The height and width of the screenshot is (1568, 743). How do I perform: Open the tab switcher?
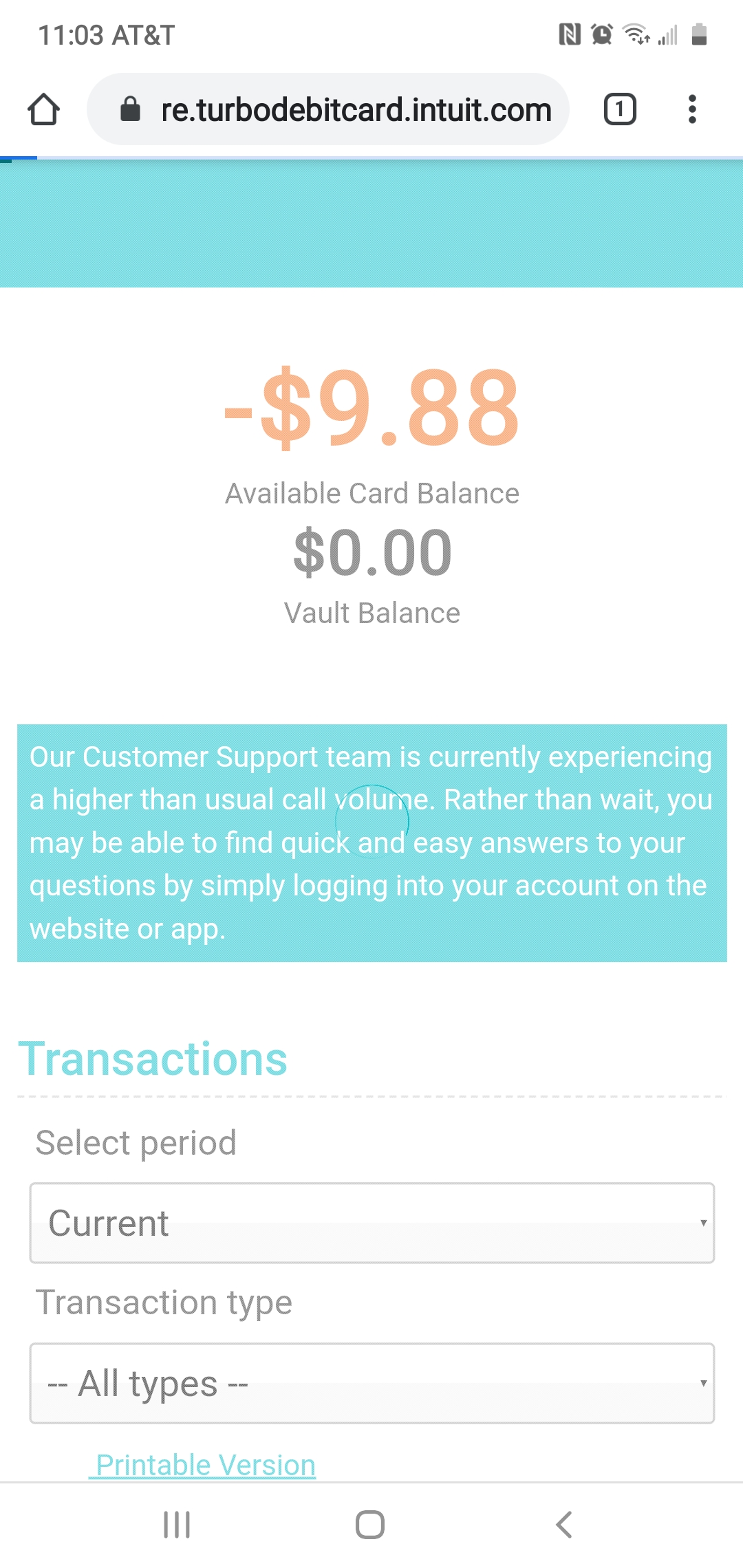[x=619, y=109]
